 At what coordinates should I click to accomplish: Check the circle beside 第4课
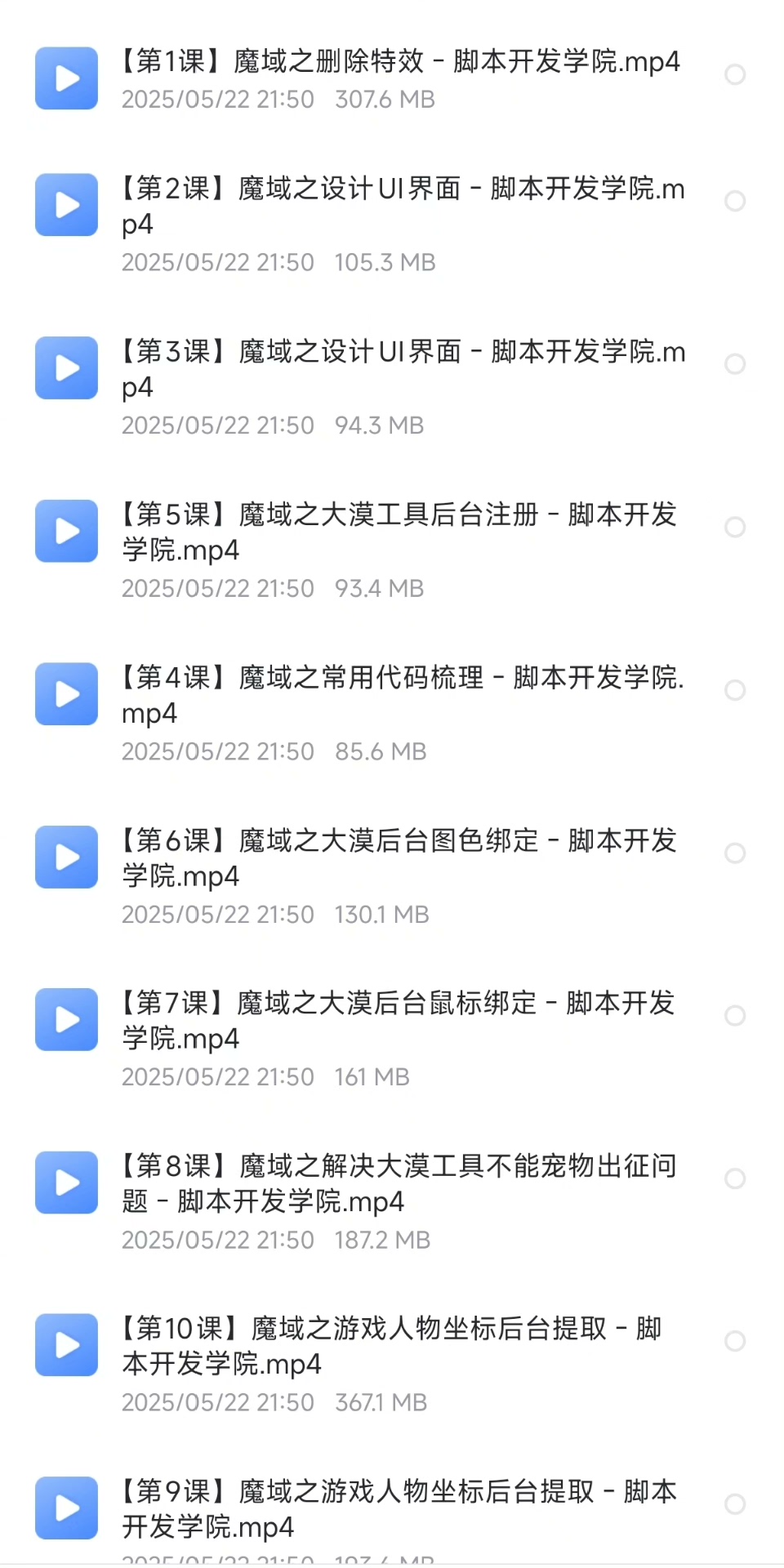tap(735, 690)
